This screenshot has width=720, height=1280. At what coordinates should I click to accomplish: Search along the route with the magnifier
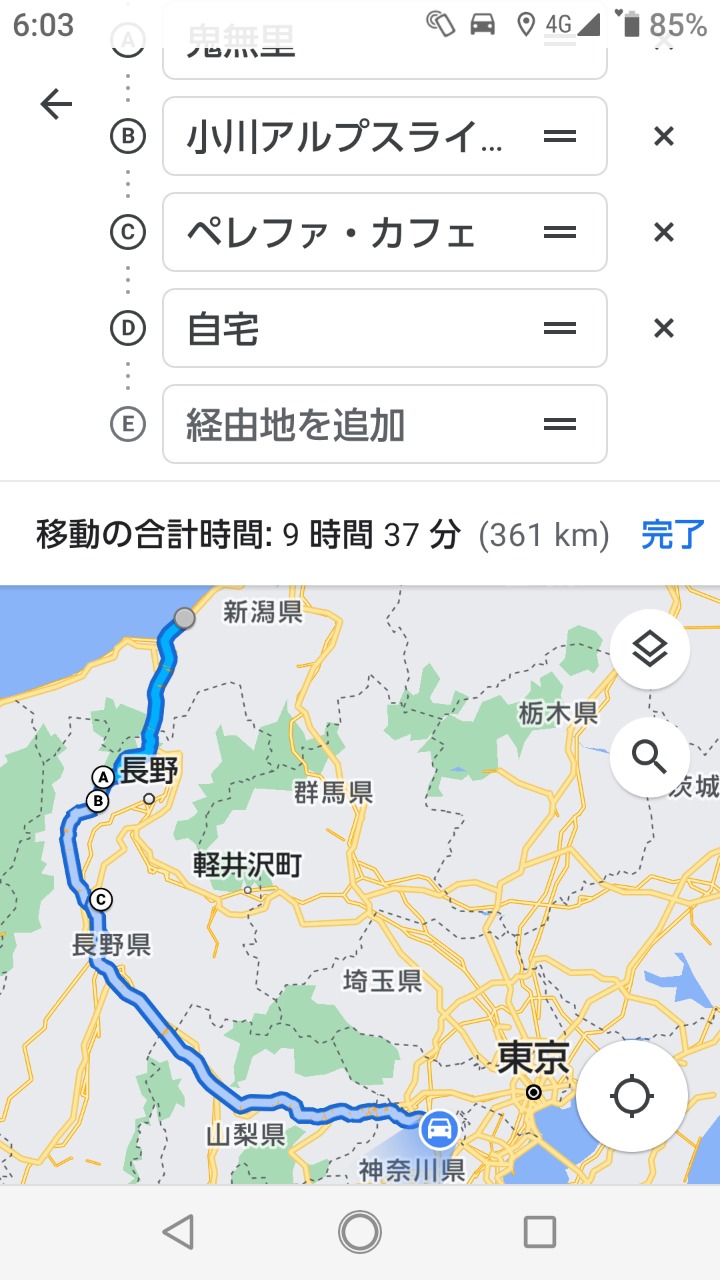pos(649,757)
